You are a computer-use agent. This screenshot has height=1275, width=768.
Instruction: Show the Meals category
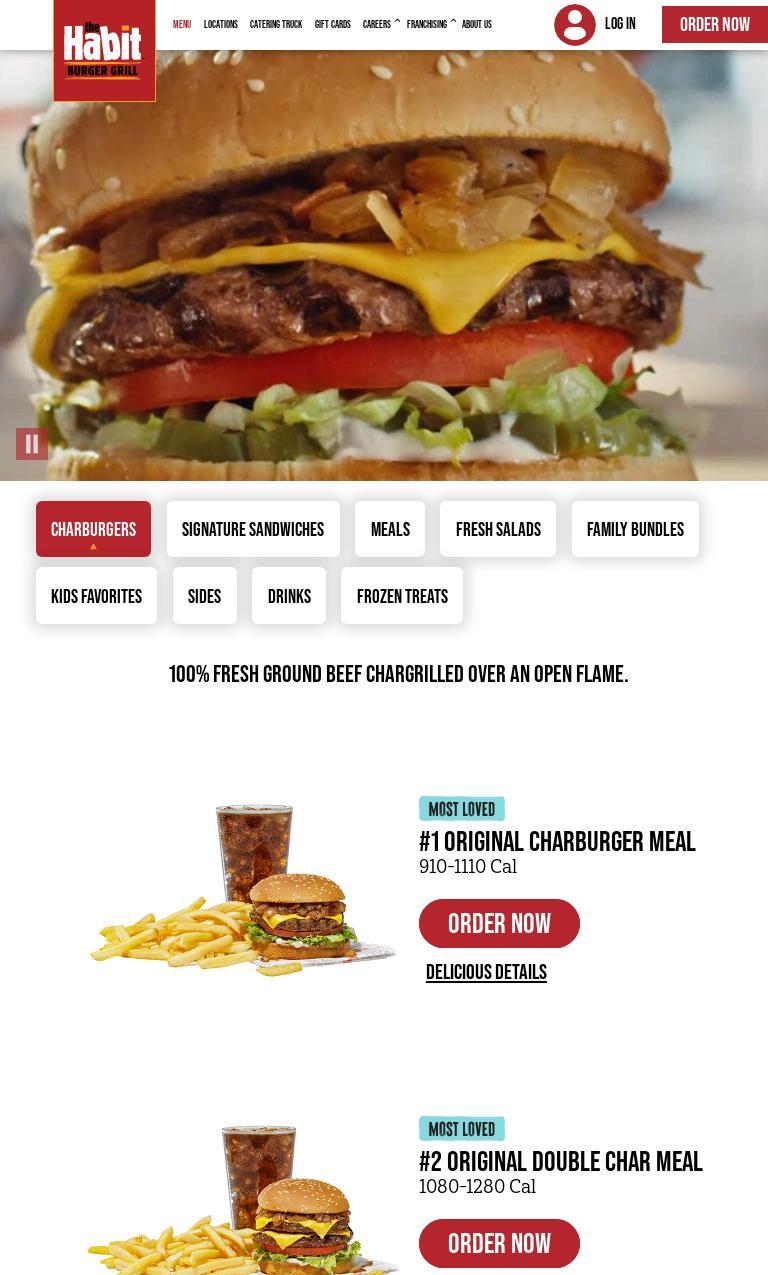click(x=390, y=529)
